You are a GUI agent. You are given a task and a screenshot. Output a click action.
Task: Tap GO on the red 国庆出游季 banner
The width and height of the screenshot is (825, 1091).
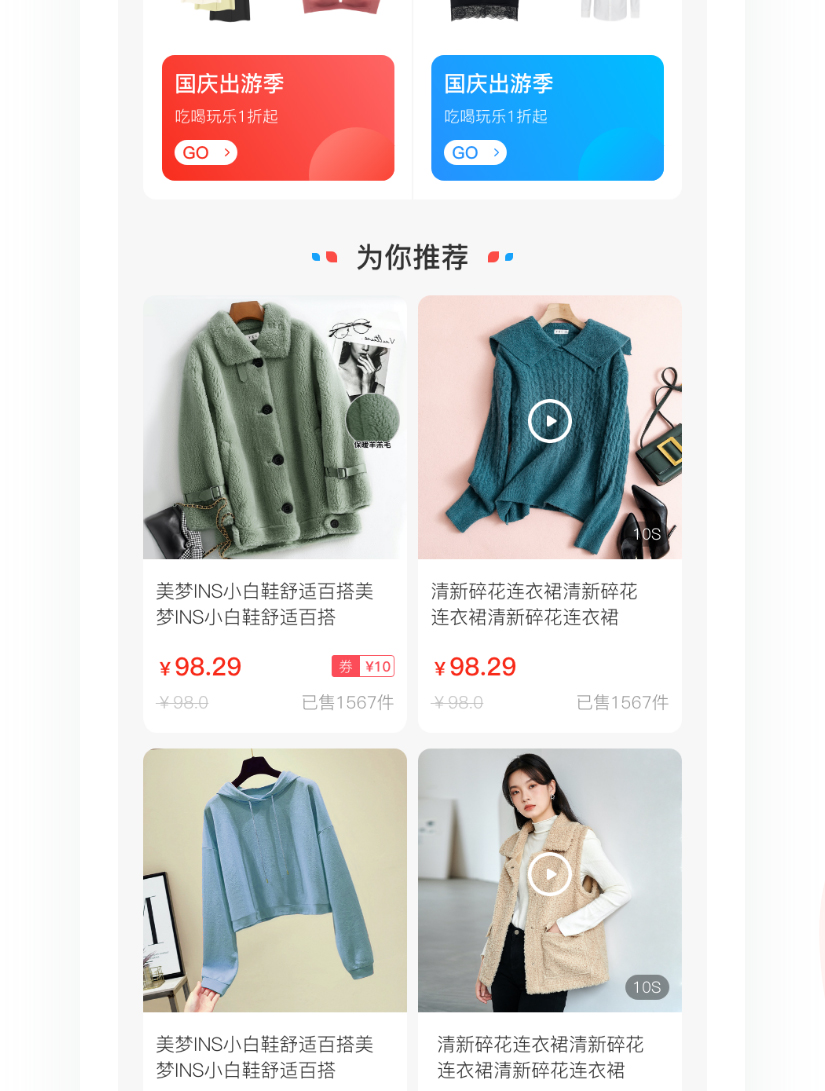tap(205, 152)
